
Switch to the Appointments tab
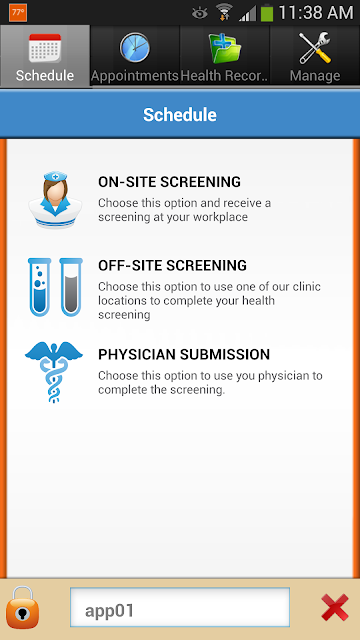click(135, 56)
